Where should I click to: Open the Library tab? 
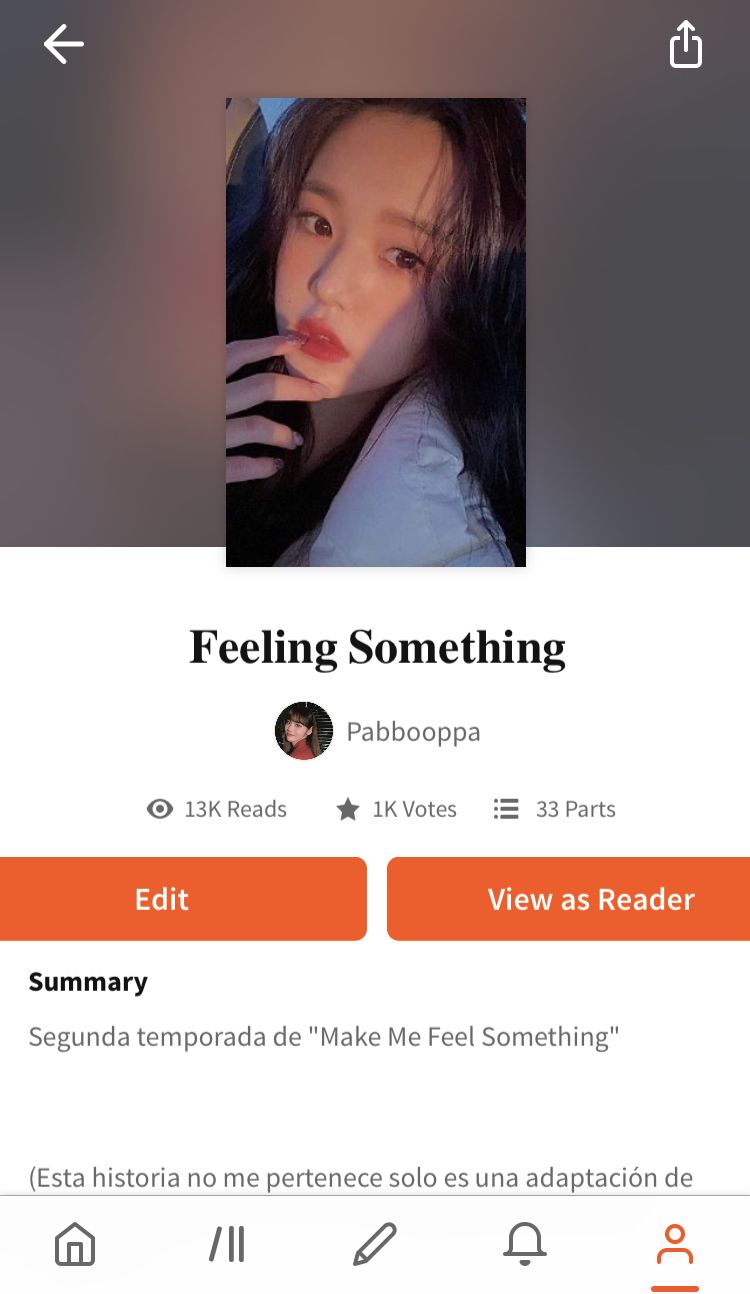pyautogui.click(x=227, y=1245)
